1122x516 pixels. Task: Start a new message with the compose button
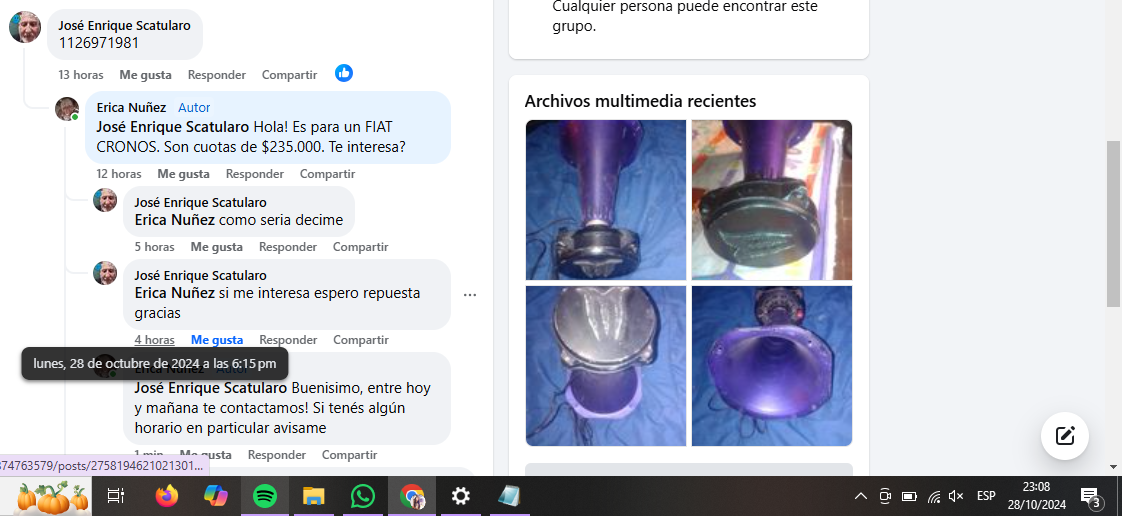point(1064,435)
